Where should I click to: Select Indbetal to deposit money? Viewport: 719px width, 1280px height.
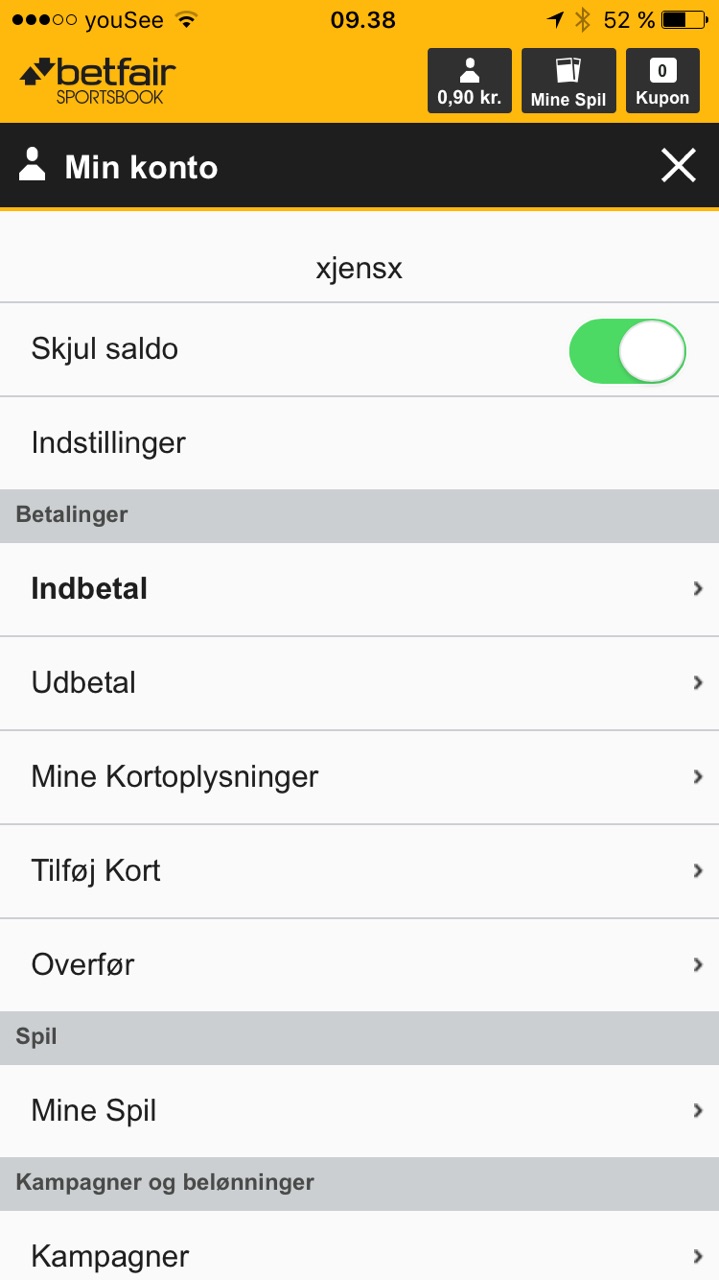coord(359,589)
